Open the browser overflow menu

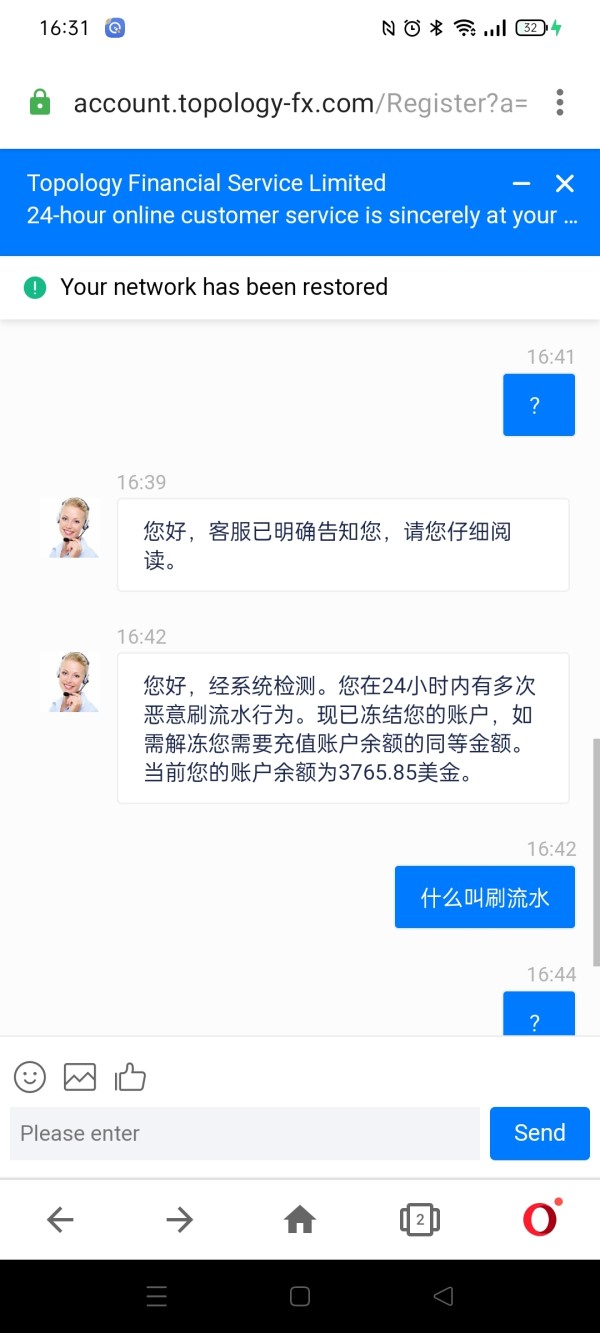click(x=560, y=102)
